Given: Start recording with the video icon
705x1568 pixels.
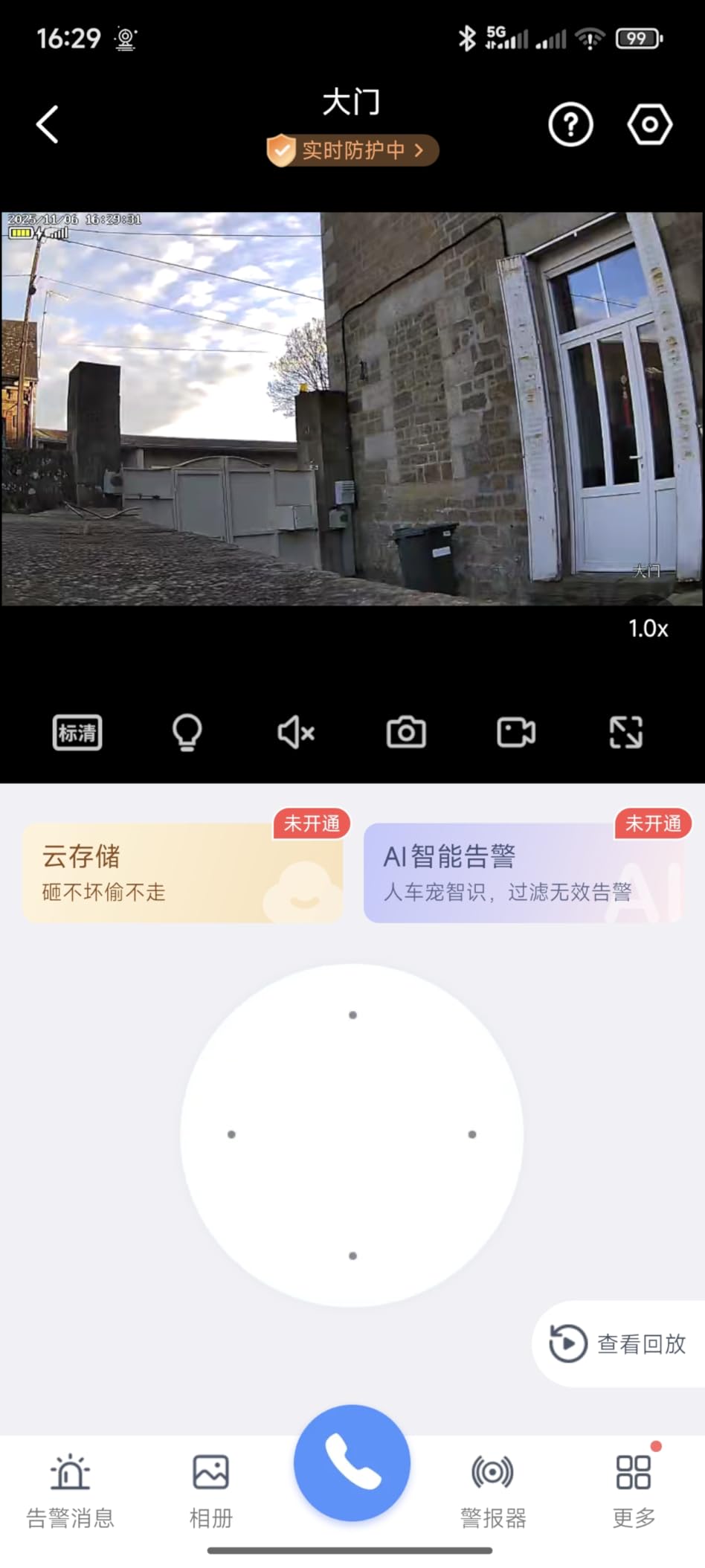Looking at the screenshot, I should [516, 733].
